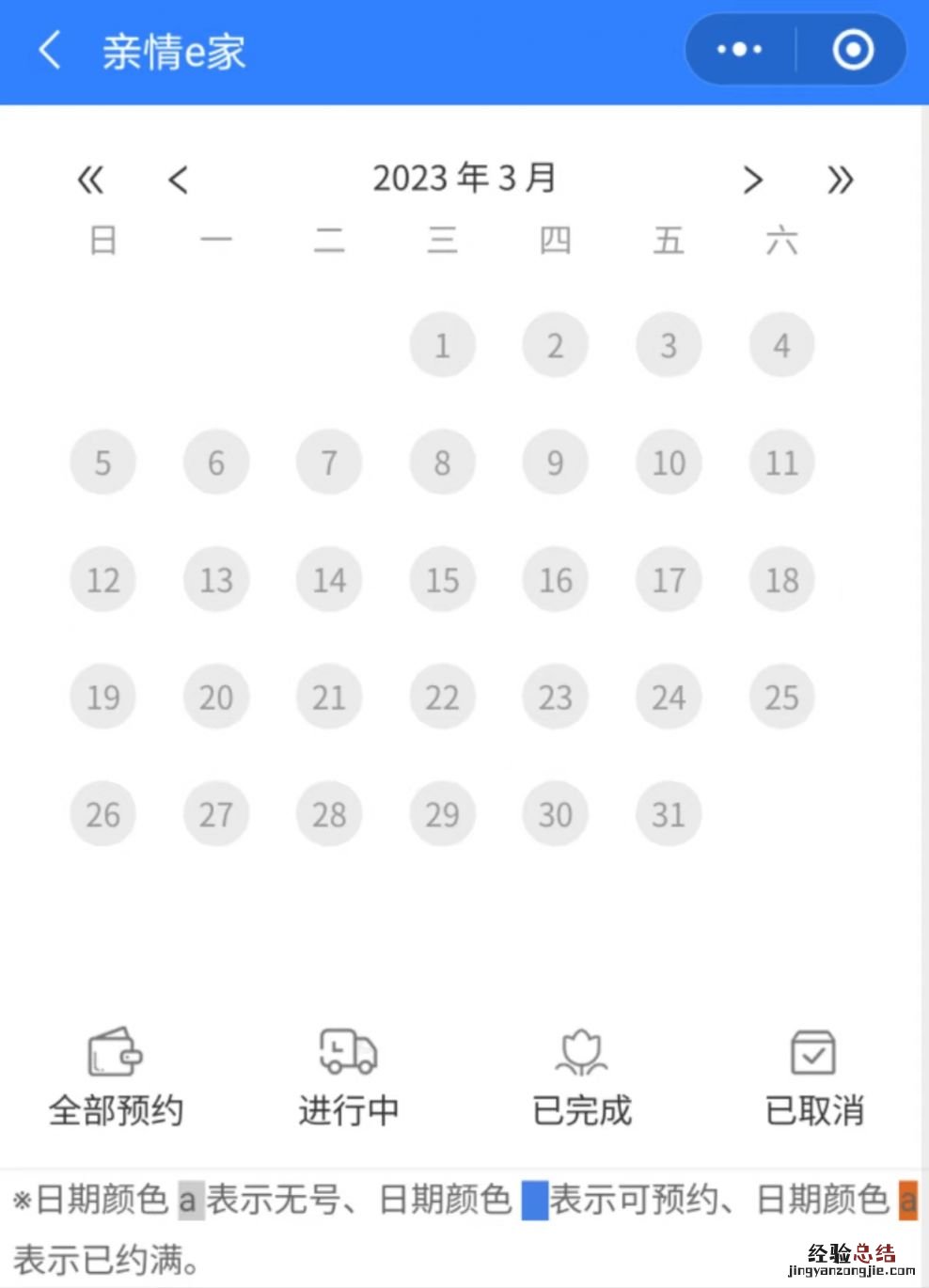The image size is (929, 1288).
Task: Choose date 5 in the calendar
Action: [x=102, y=463]
